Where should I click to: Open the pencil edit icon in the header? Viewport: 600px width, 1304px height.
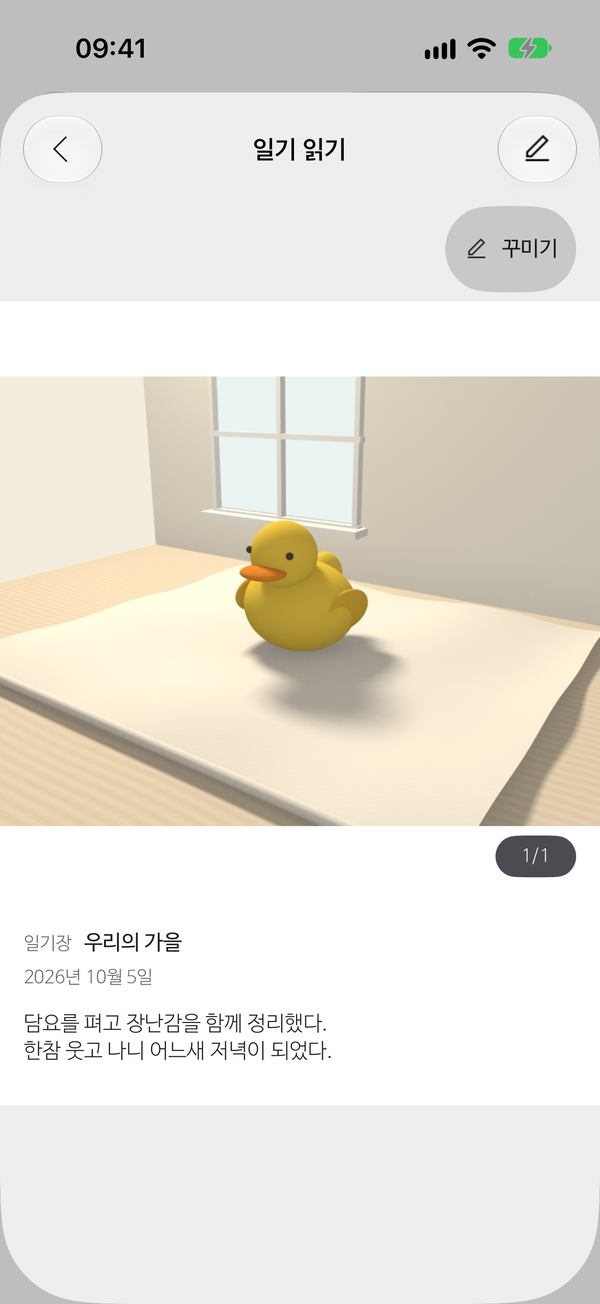tap(537, 149)
